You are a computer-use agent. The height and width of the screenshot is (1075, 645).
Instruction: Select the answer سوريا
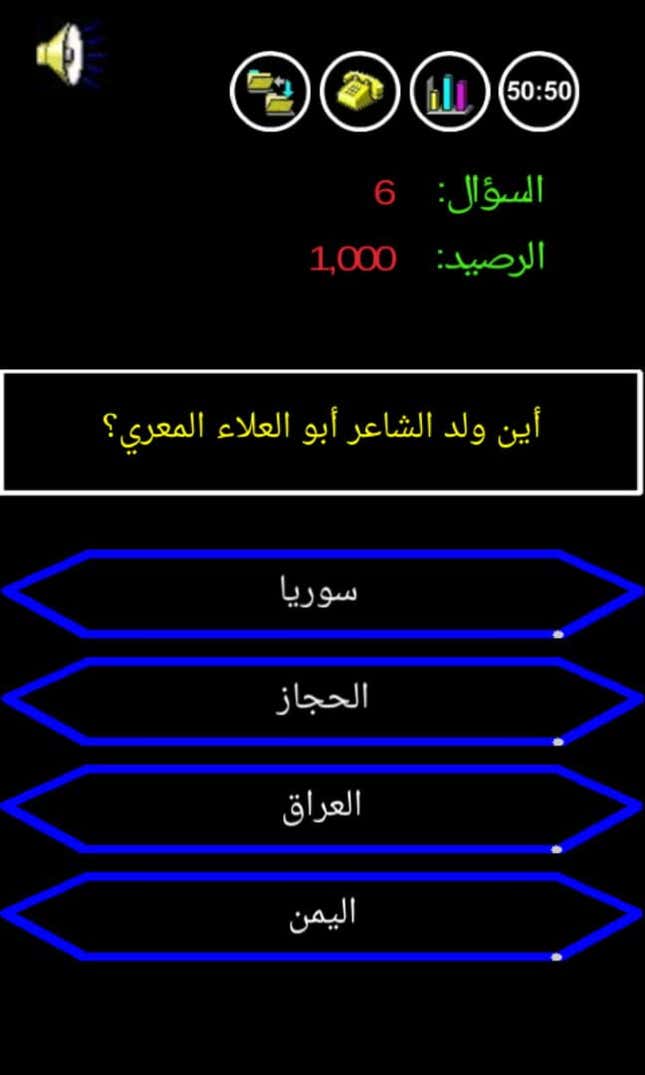coord(322,593)
